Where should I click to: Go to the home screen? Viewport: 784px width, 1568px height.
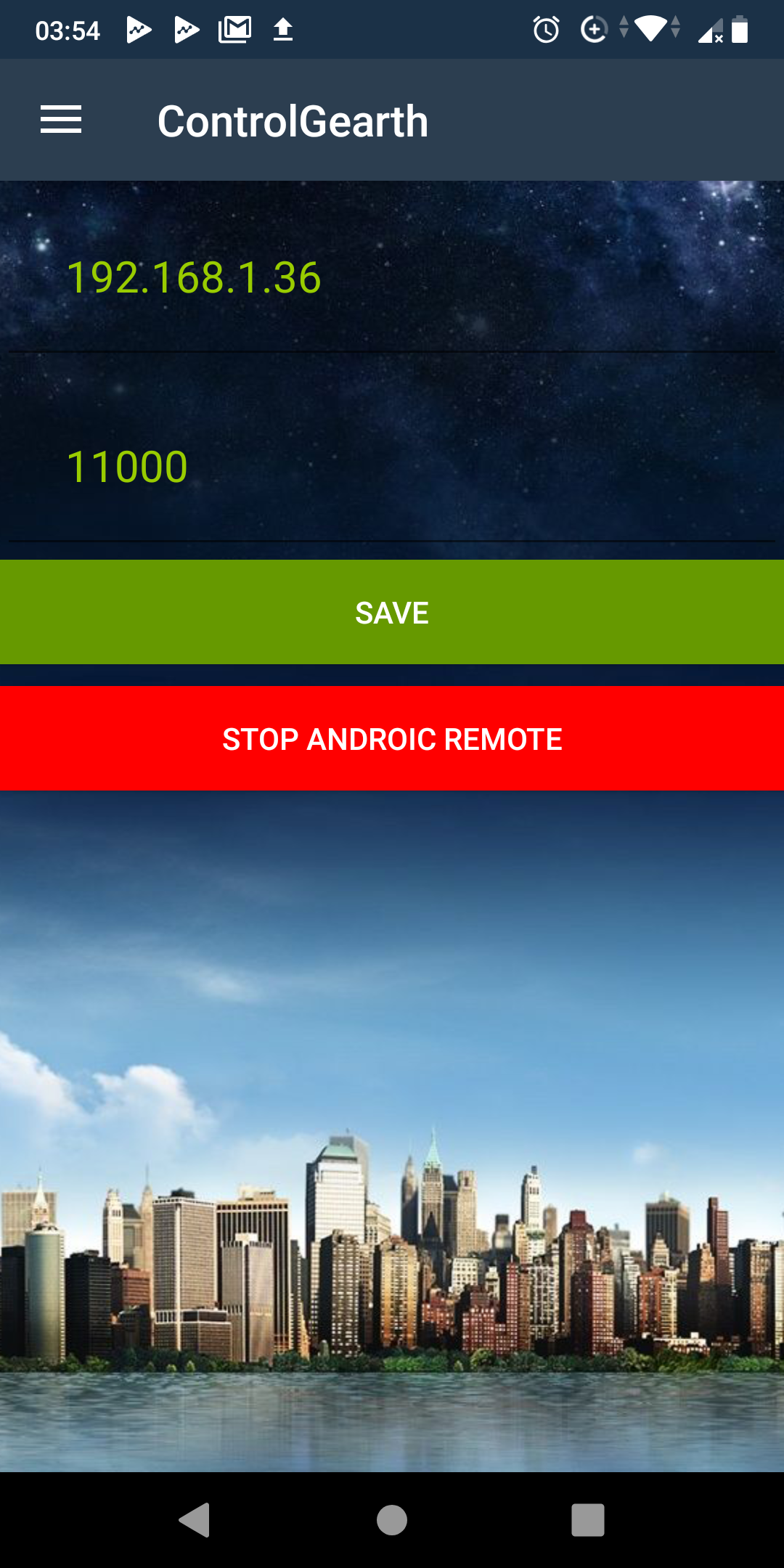tap(392, 1520)
